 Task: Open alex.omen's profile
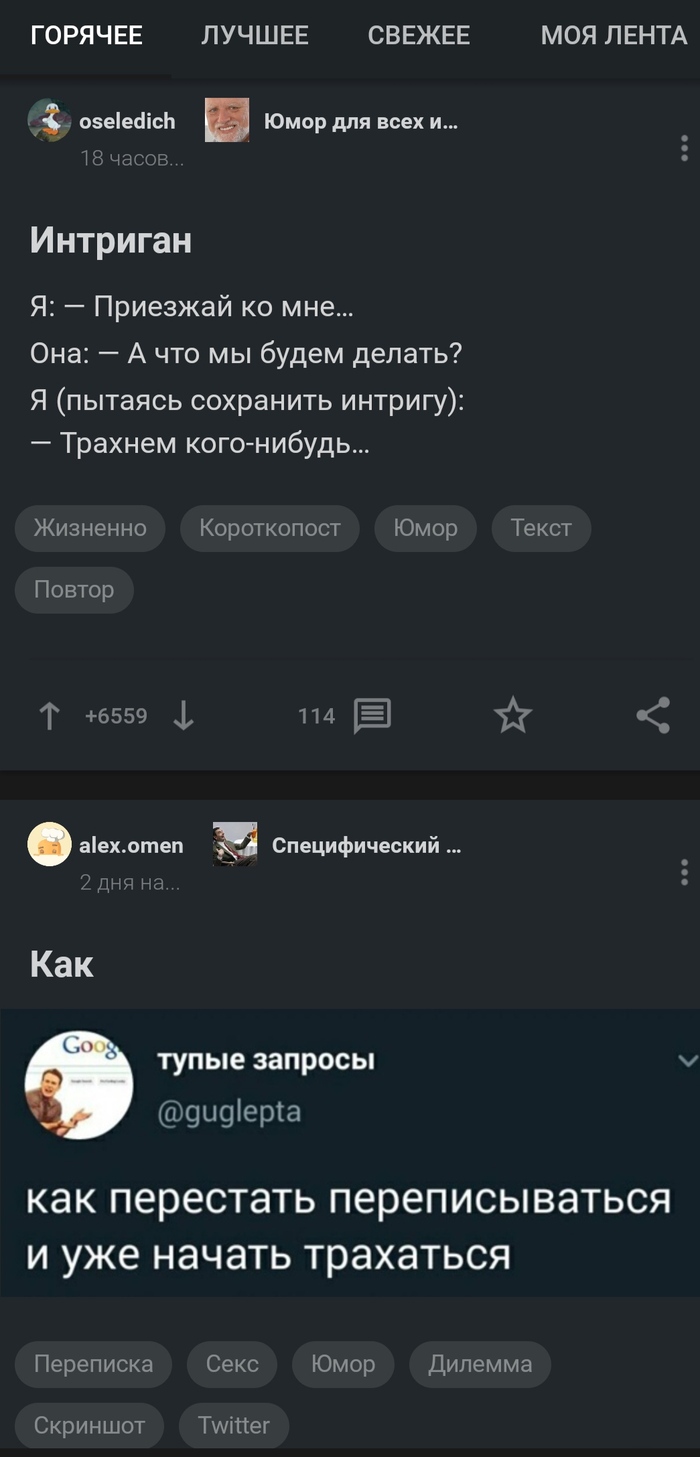tap(130, 845)
